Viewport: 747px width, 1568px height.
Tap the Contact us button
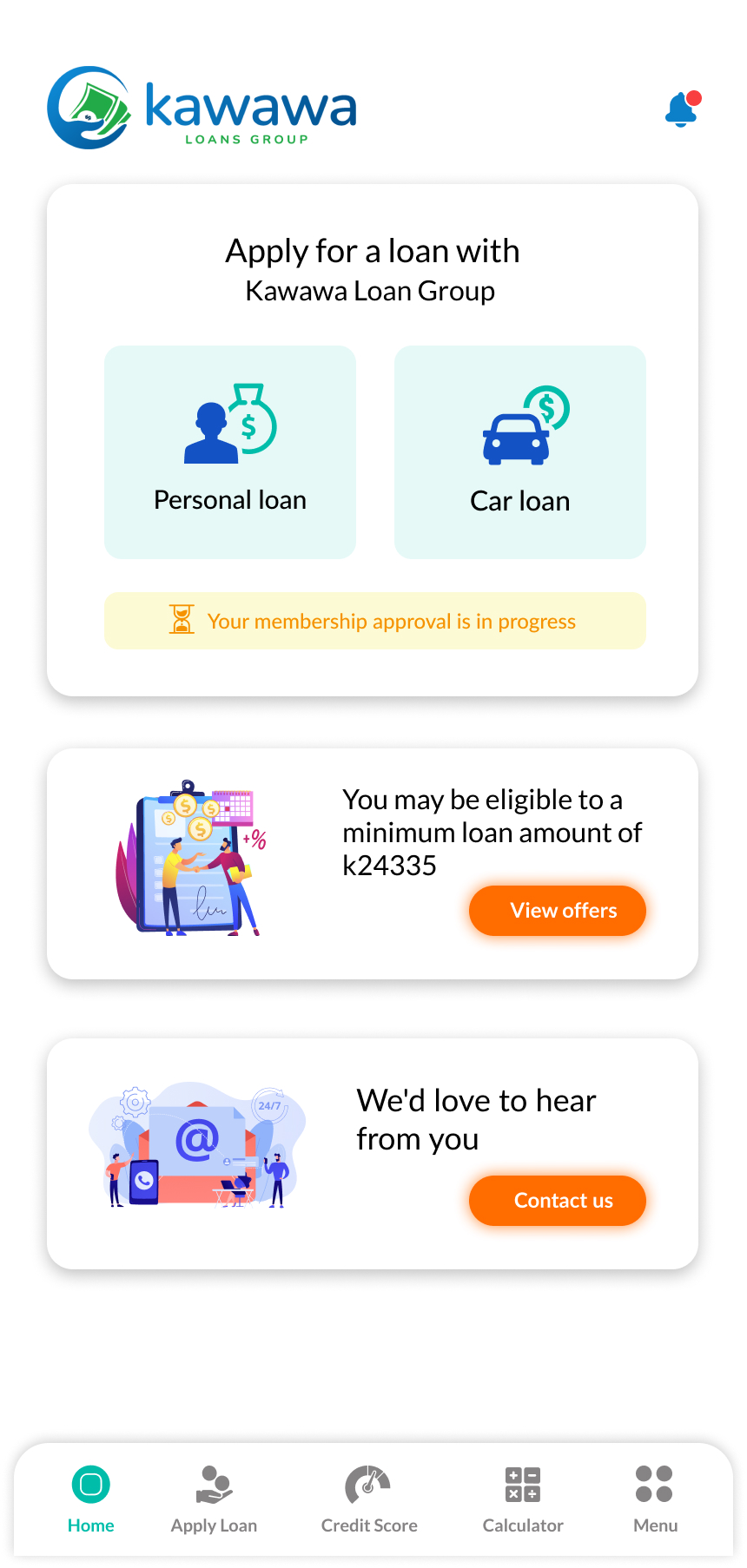pos(558,1201)
